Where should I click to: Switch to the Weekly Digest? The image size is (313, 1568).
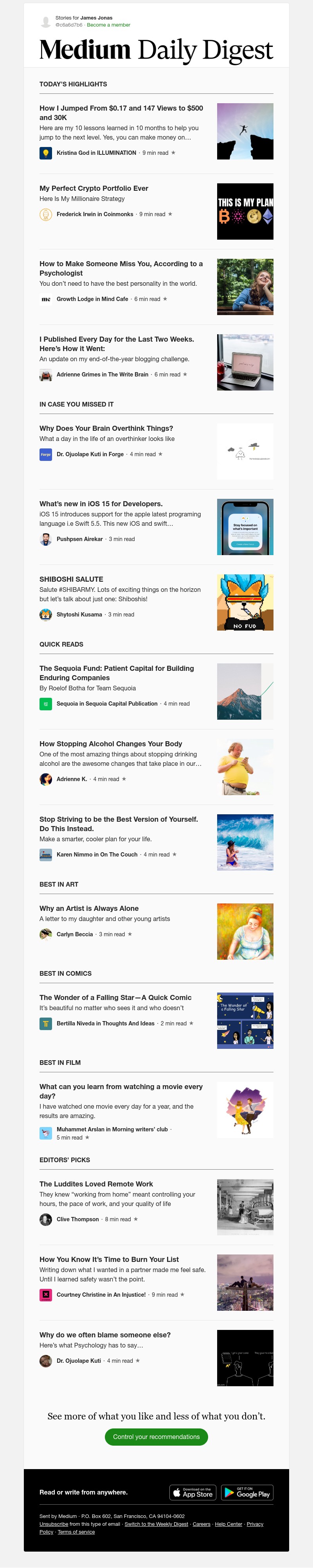(156, 1523)
